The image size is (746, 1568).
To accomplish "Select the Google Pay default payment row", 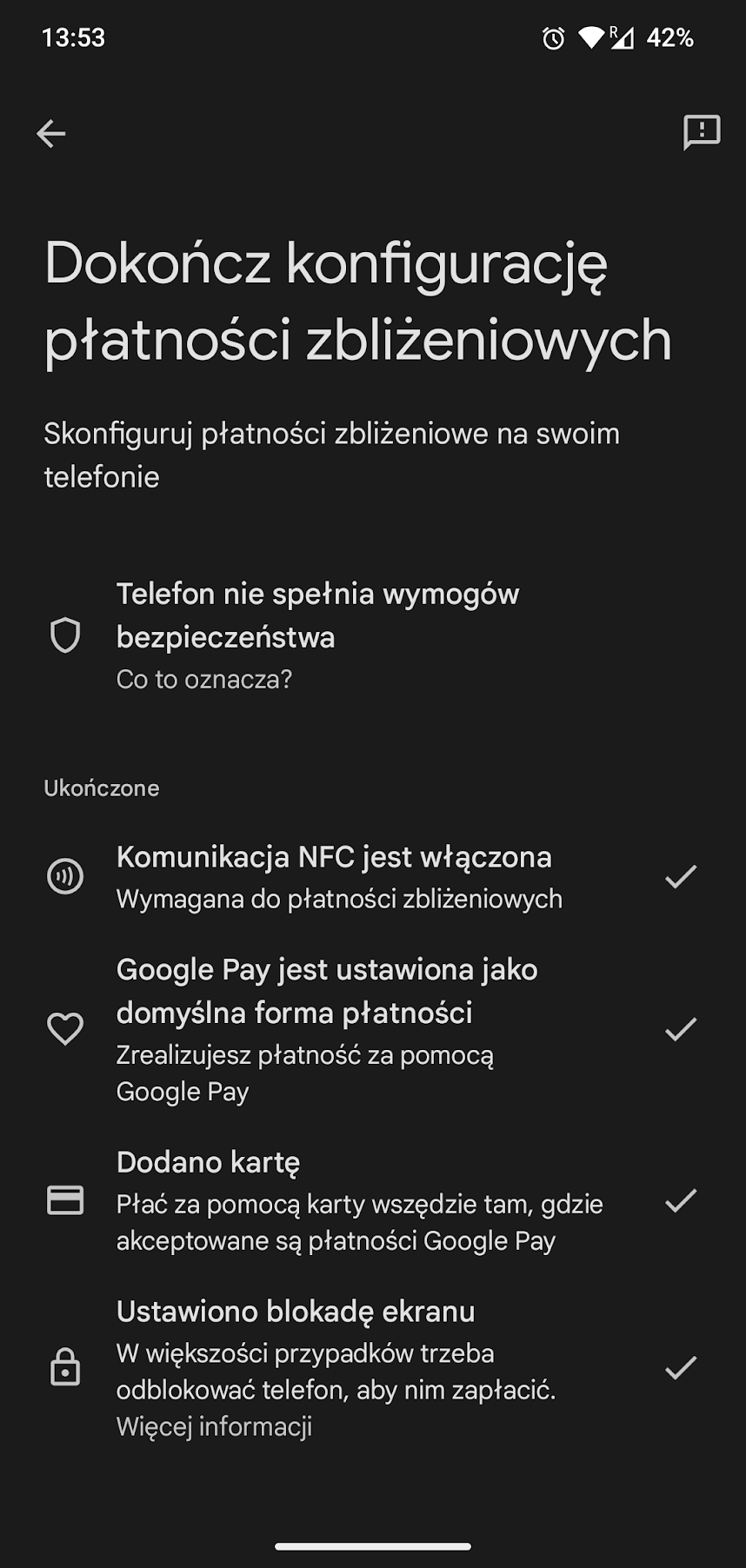I will (373, 1029).
